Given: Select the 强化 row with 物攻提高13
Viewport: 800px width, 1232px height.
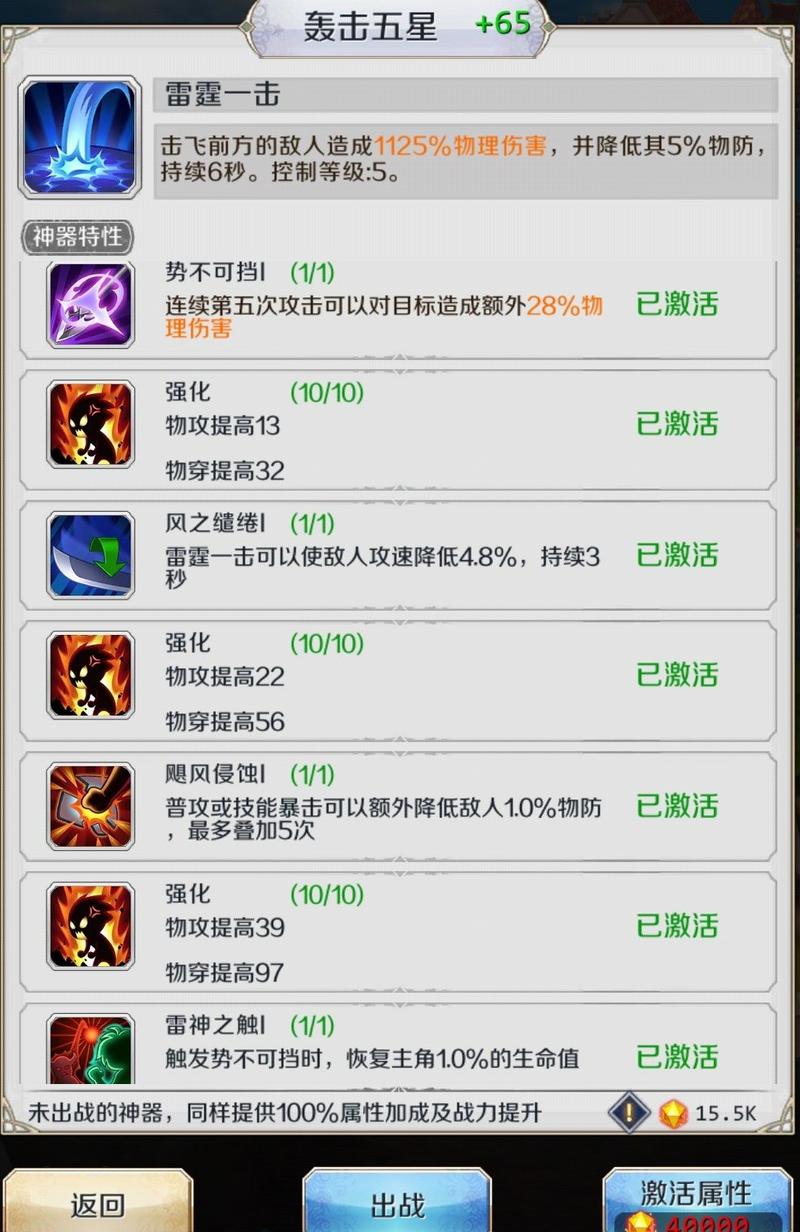Looking at the screenshot, I should point(398,430).
